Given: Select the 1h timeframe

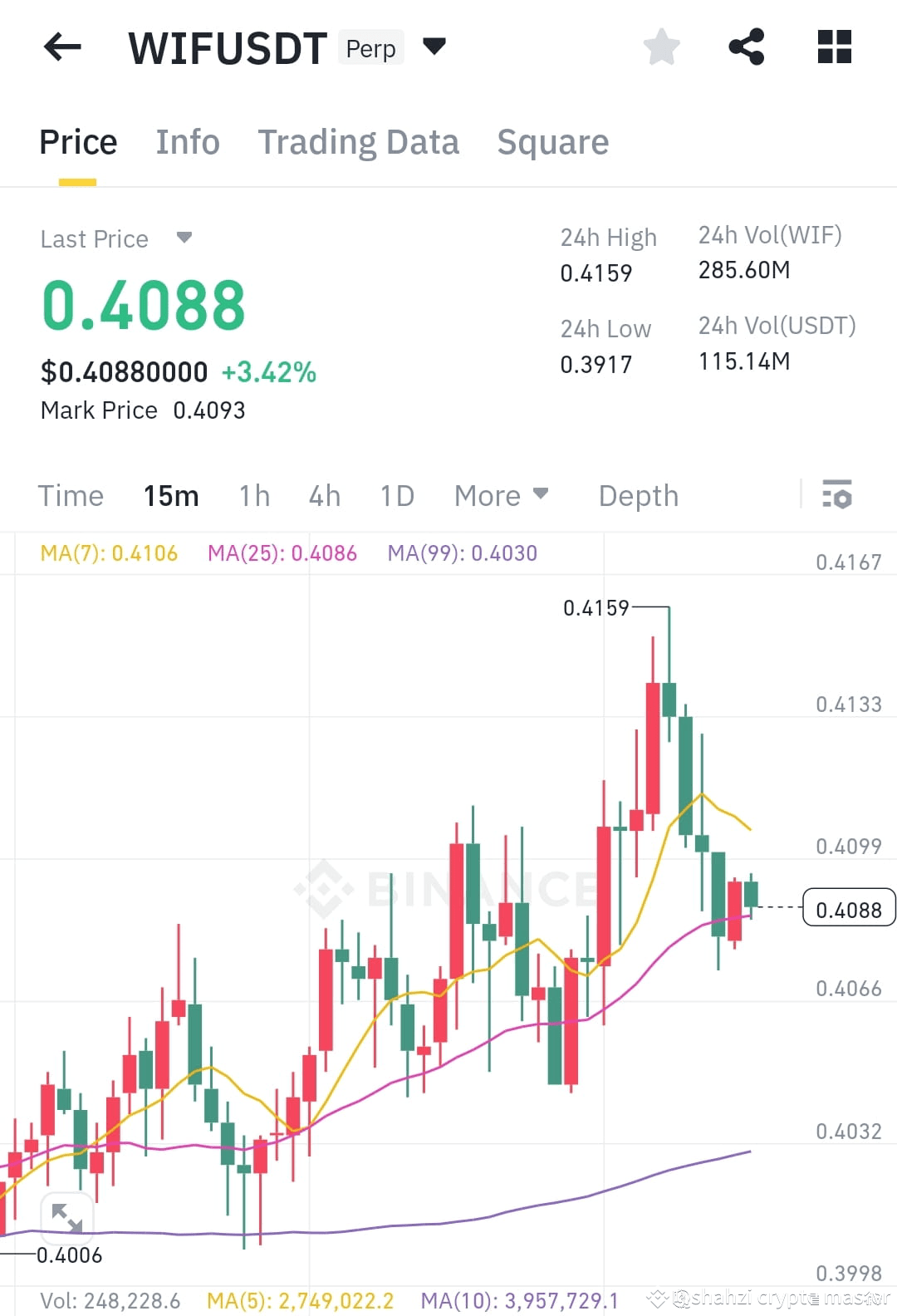Looking at the screenshot, I should [253, 495].
